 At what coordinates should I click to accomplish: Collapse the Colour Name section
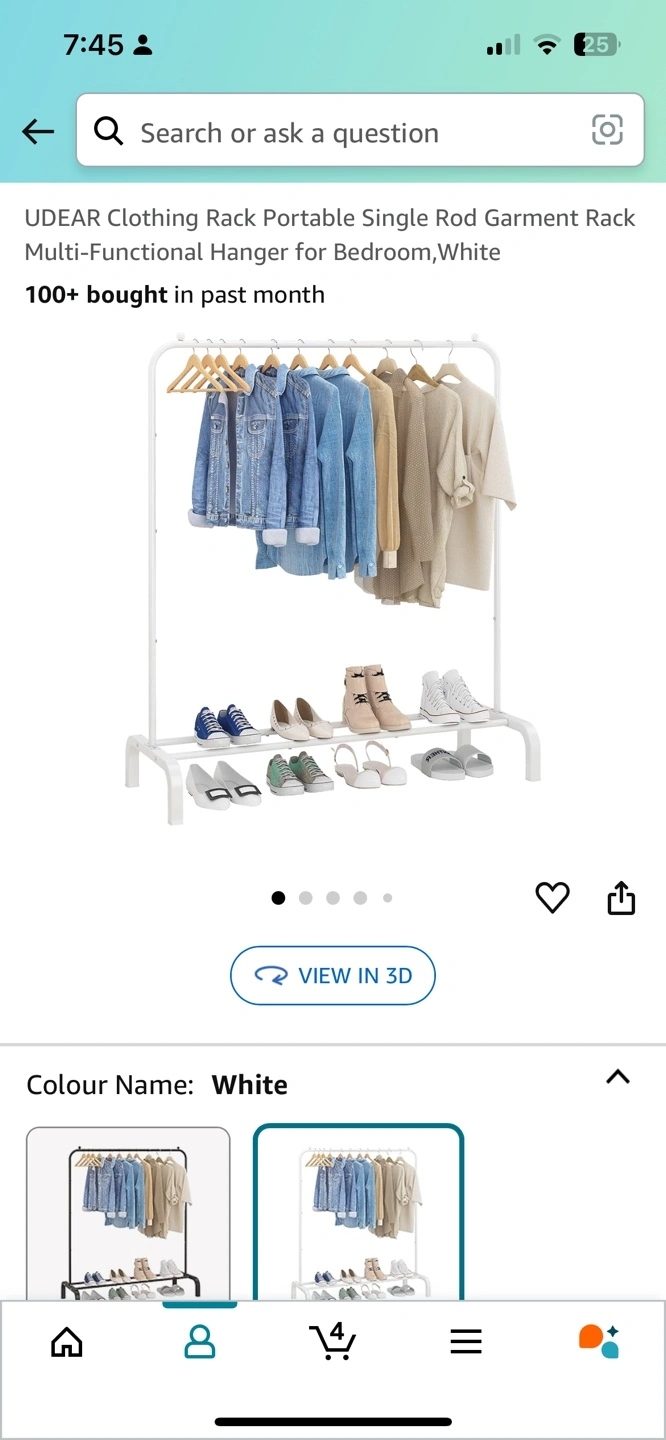618,1077
